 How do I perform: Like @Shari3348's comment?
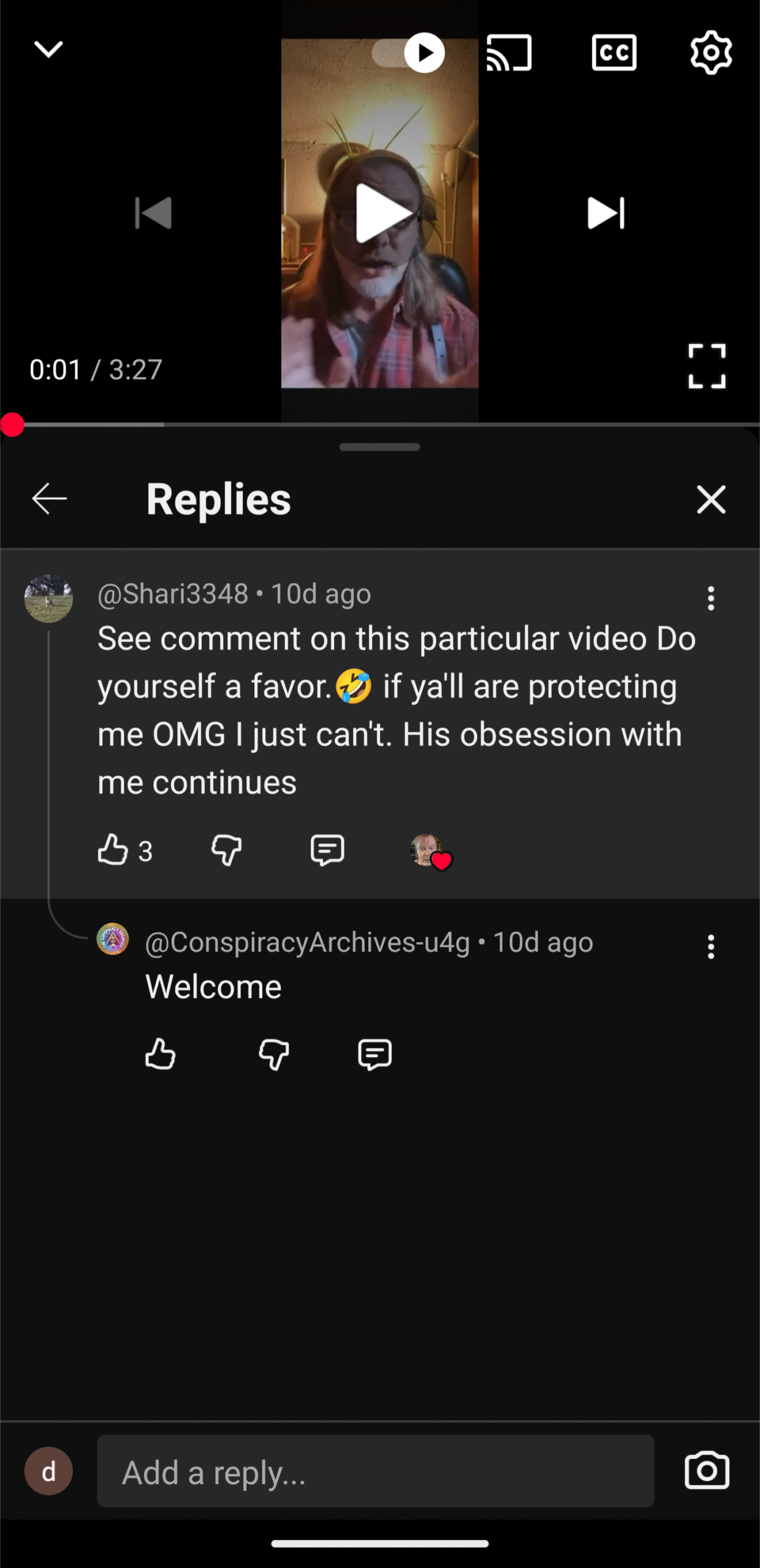pyautogui.click(x=113, y=850)
